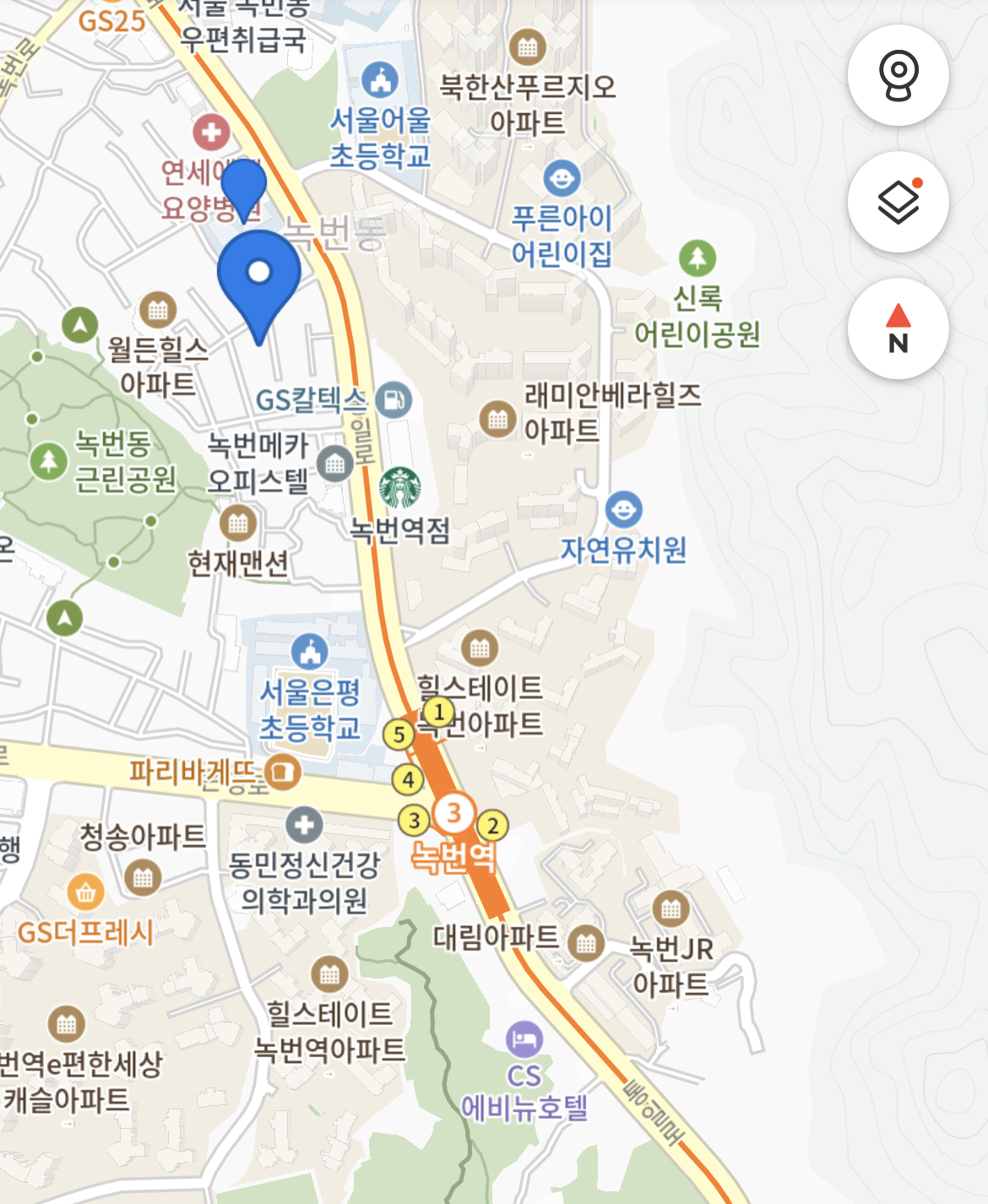Tap the large blue location pin
The height and width of the screenshot is (1204, 988).
click(x=259, y=276)
